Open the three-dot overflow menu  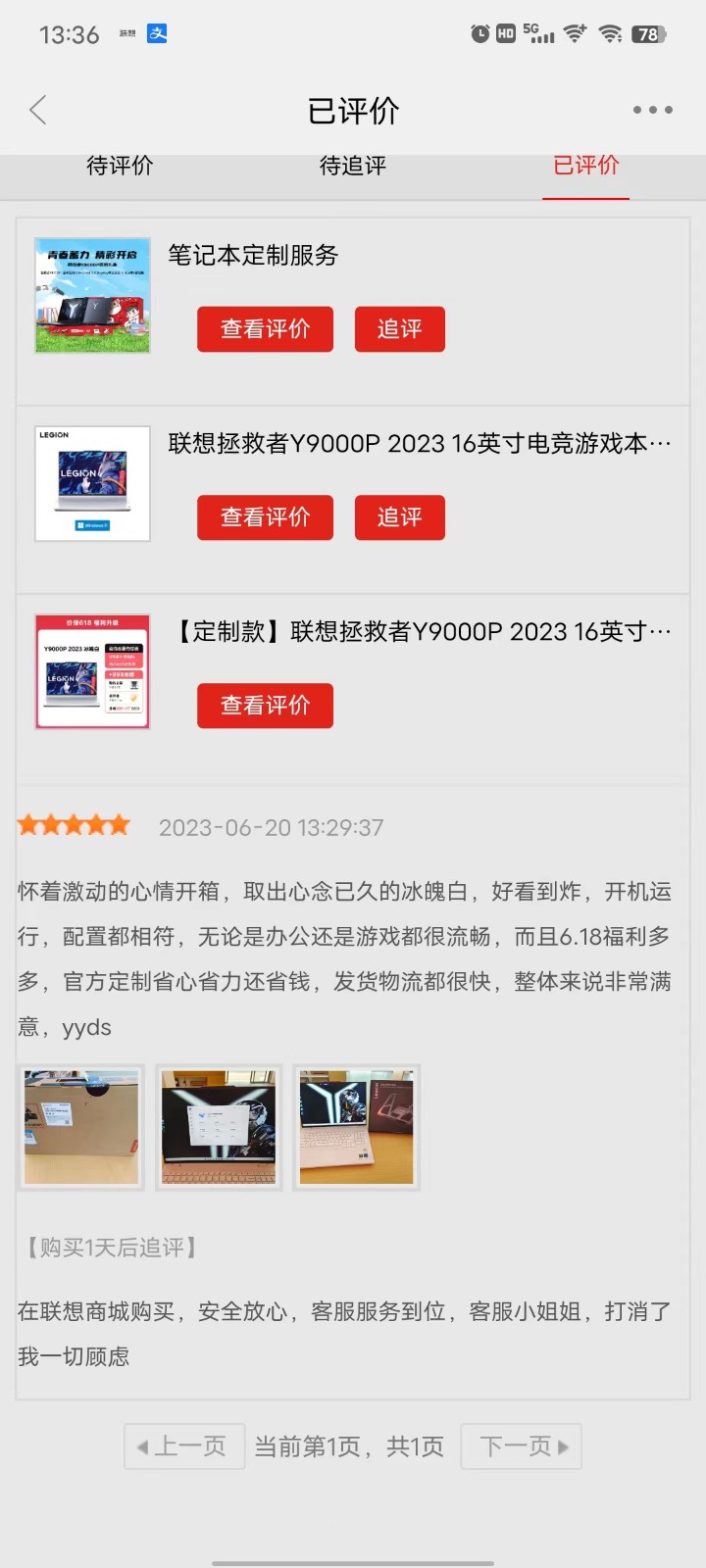[652, 110]
